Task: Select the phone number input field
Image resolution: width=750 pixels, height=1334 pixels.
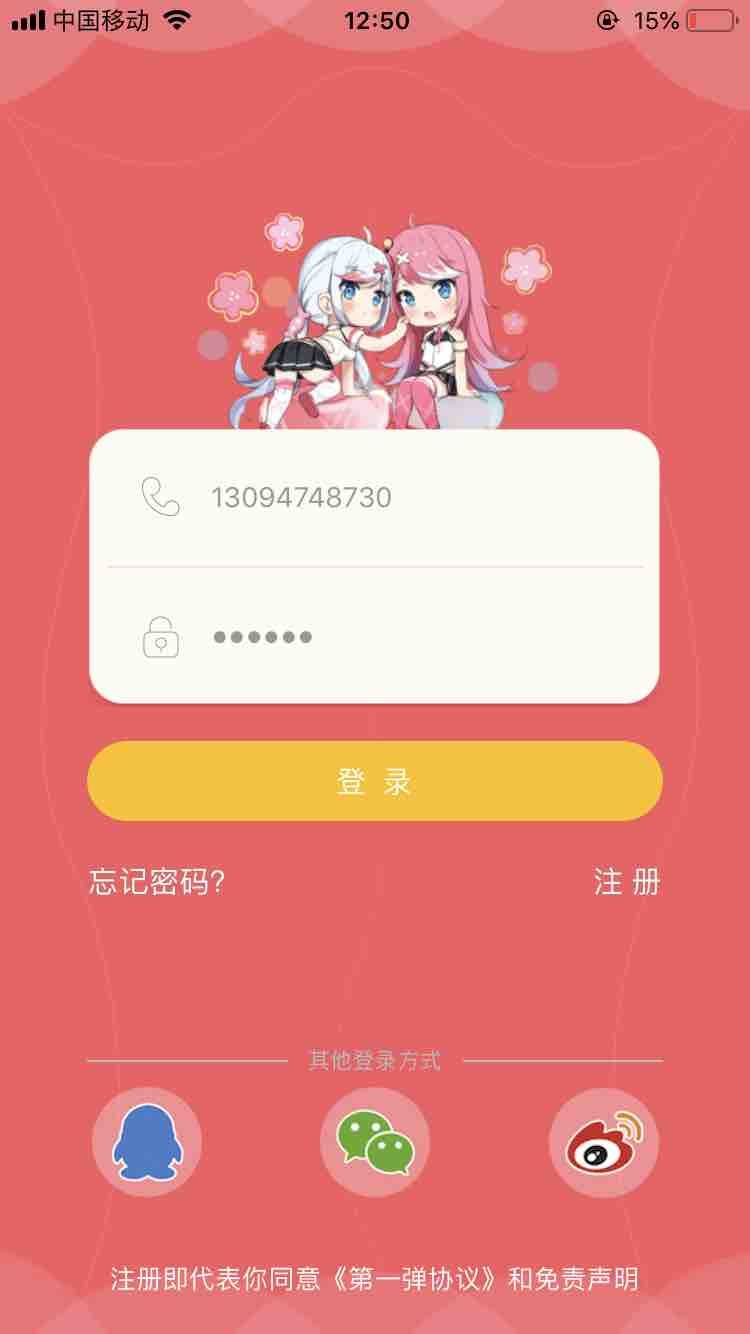Action: tap(400, 497)
